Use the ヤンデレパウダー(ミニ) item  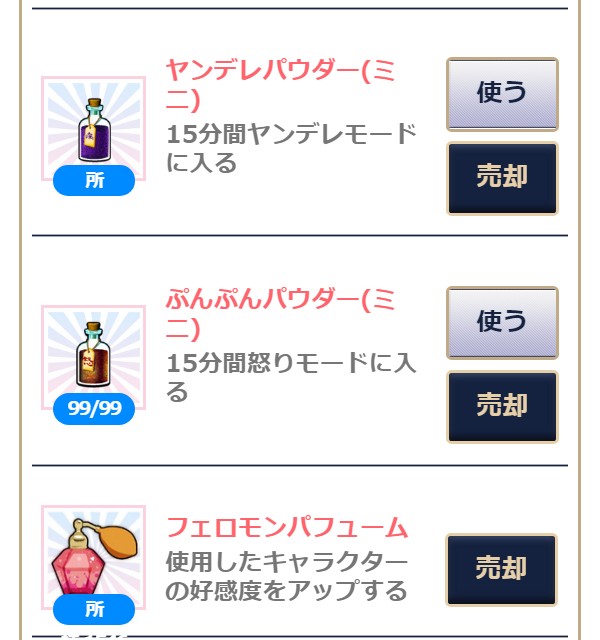pyautogui.click(x=501, y=94)
